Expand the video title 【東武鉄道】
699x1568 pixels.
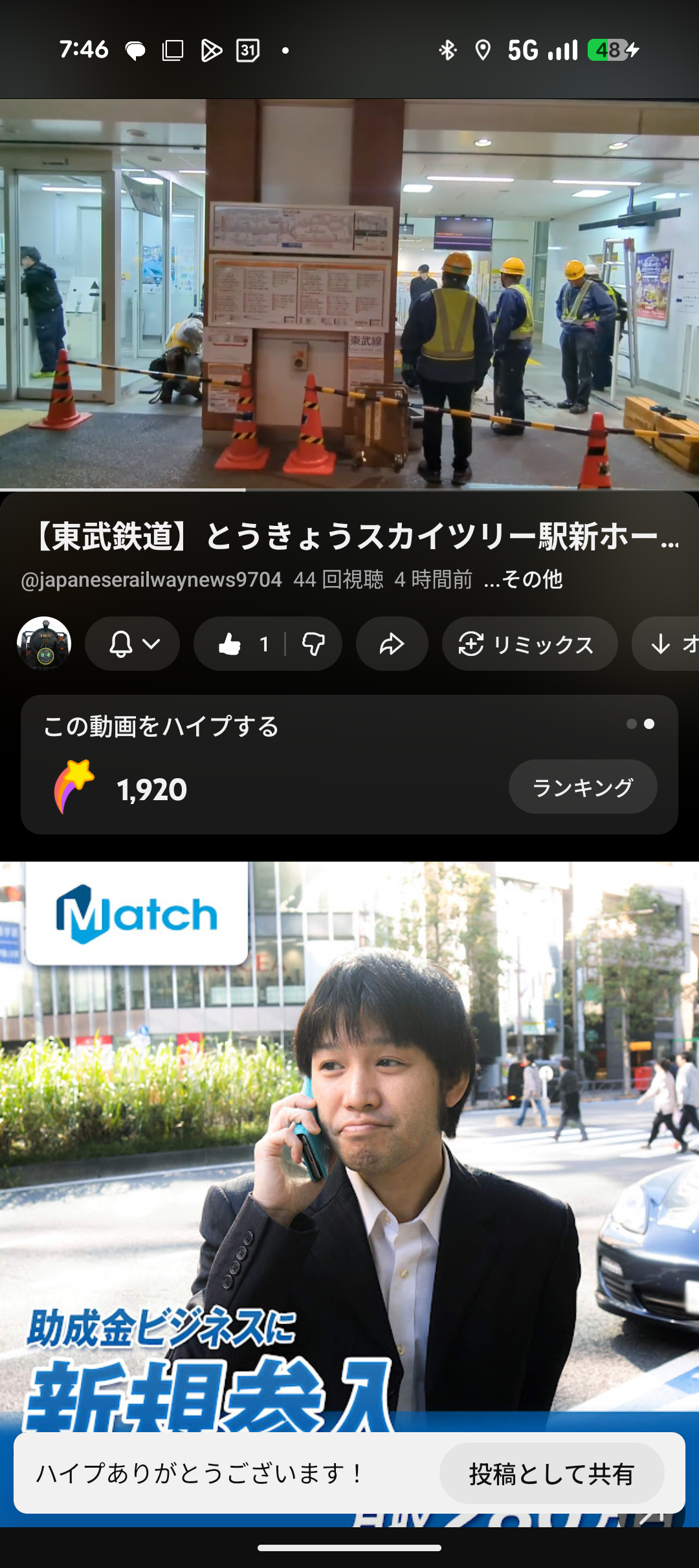349,537
